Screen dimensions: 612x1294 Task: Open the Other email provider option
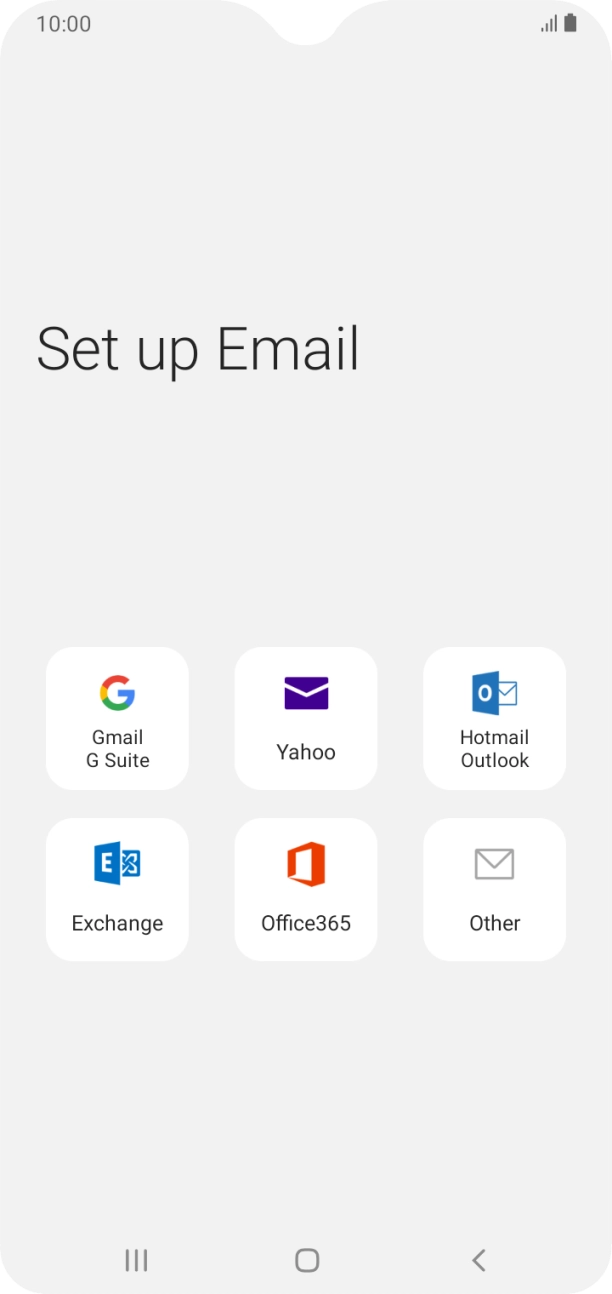pos(494,889)
